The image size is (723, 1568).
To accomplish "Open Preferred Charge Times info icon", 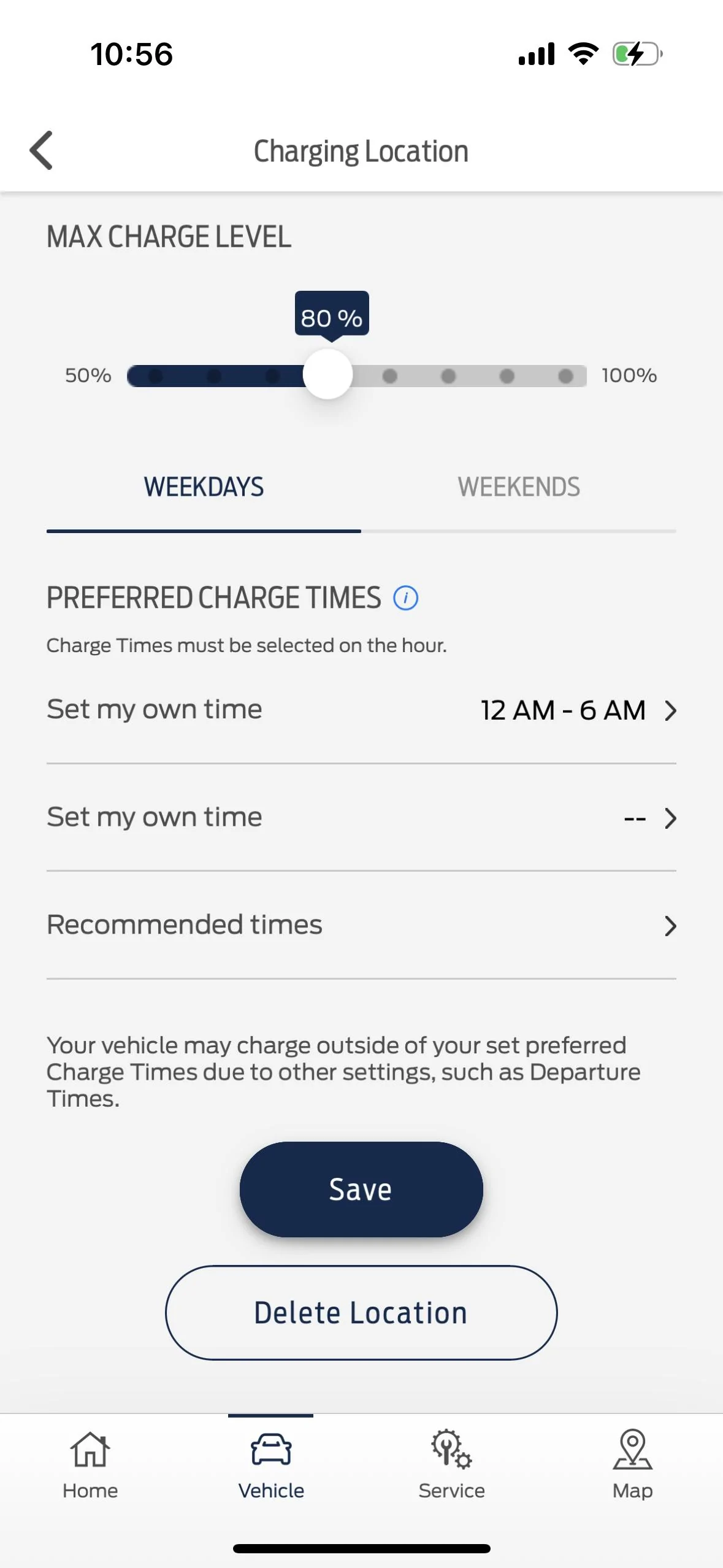I will [405, 598].
